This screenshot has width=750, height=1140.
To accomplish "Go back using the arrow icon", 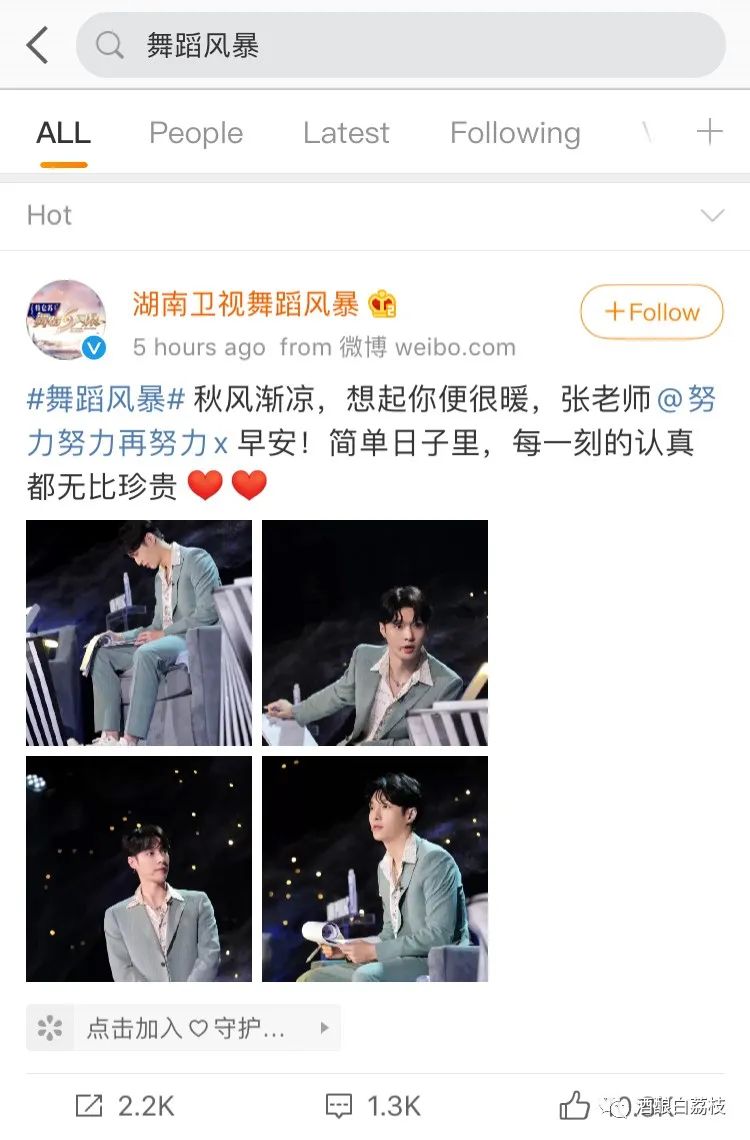I will point(38,45).
